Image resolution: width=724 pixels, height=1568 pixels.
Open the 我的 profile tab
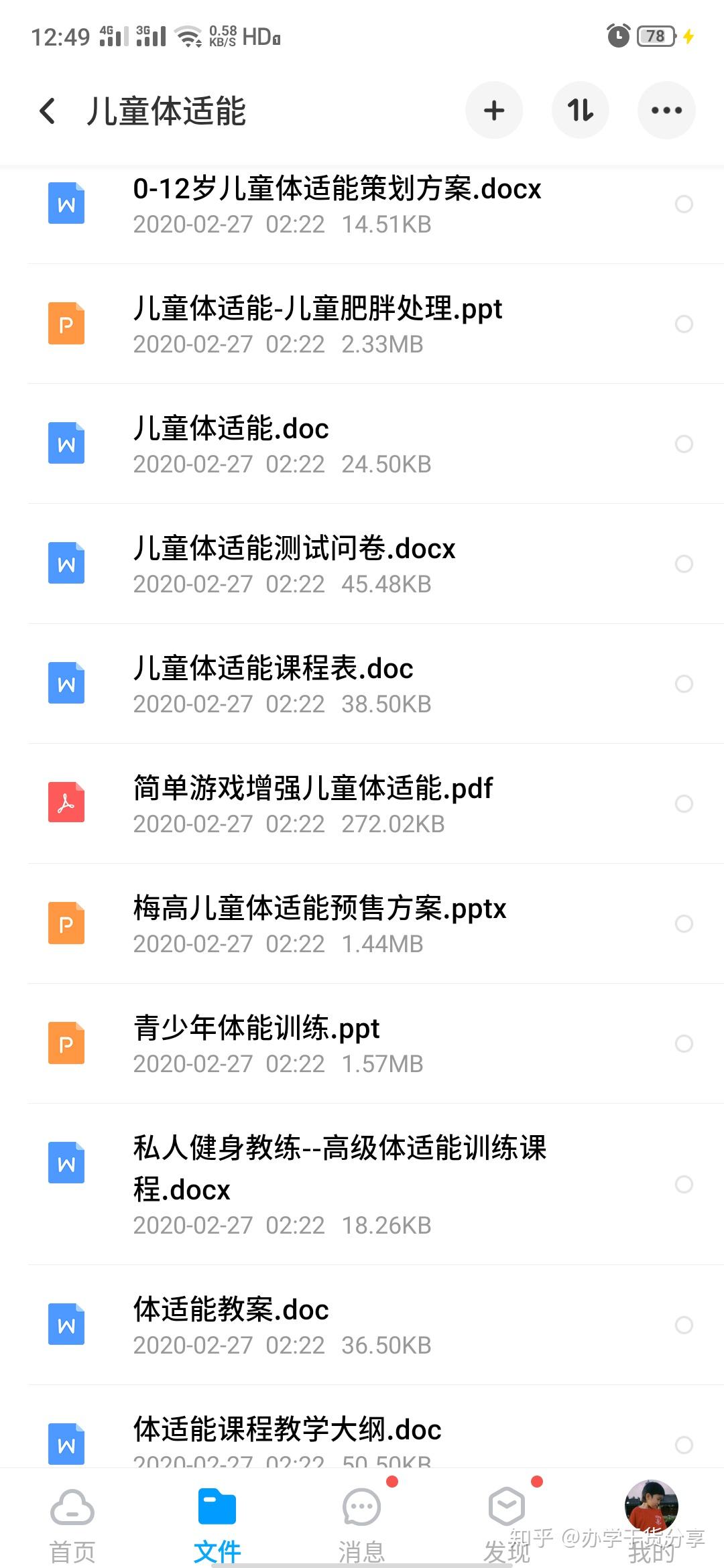pos(651,1520)
